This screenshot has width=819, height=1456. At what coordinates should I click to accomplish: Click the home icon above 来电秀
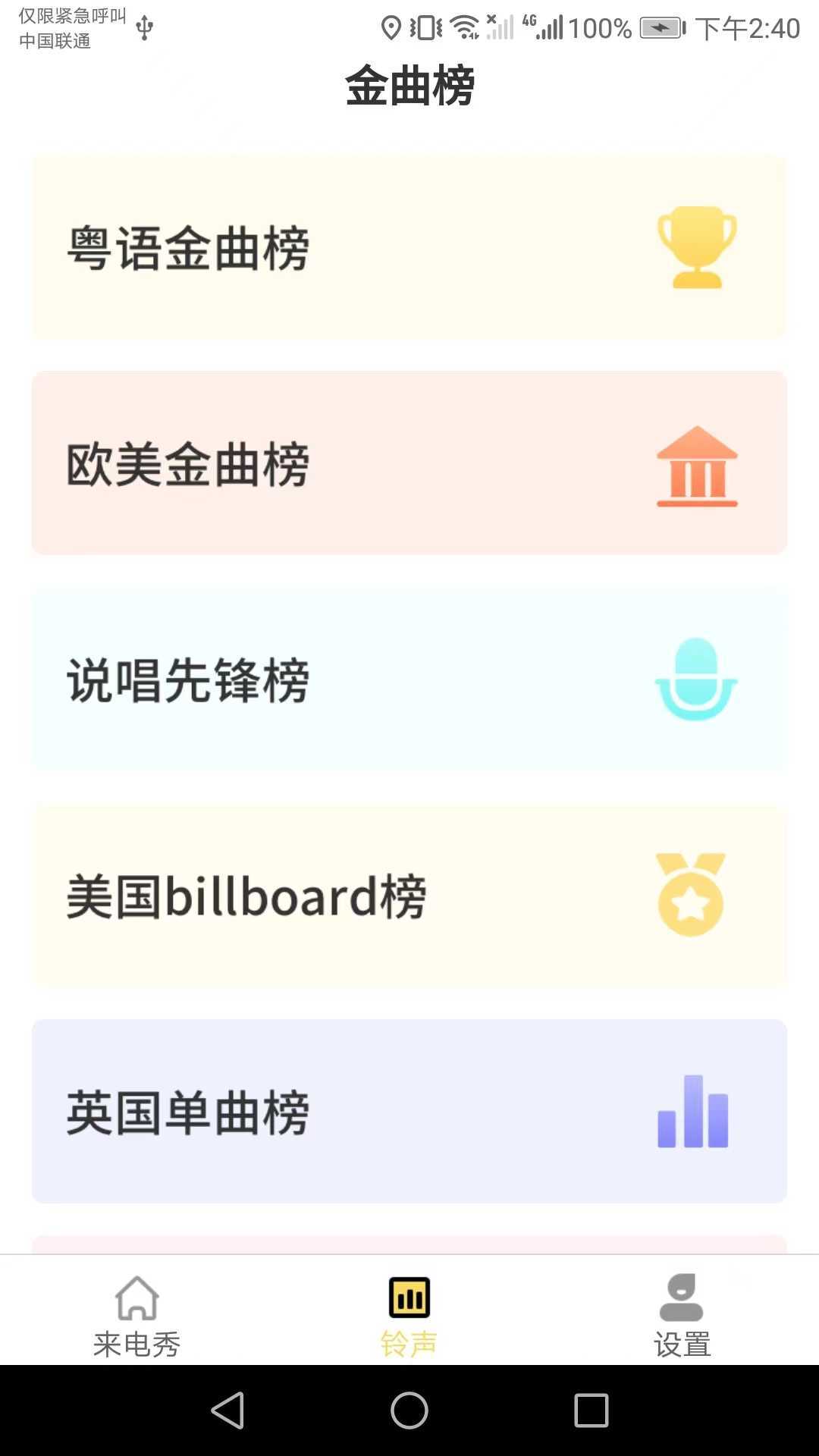(x=136, y=1298)
